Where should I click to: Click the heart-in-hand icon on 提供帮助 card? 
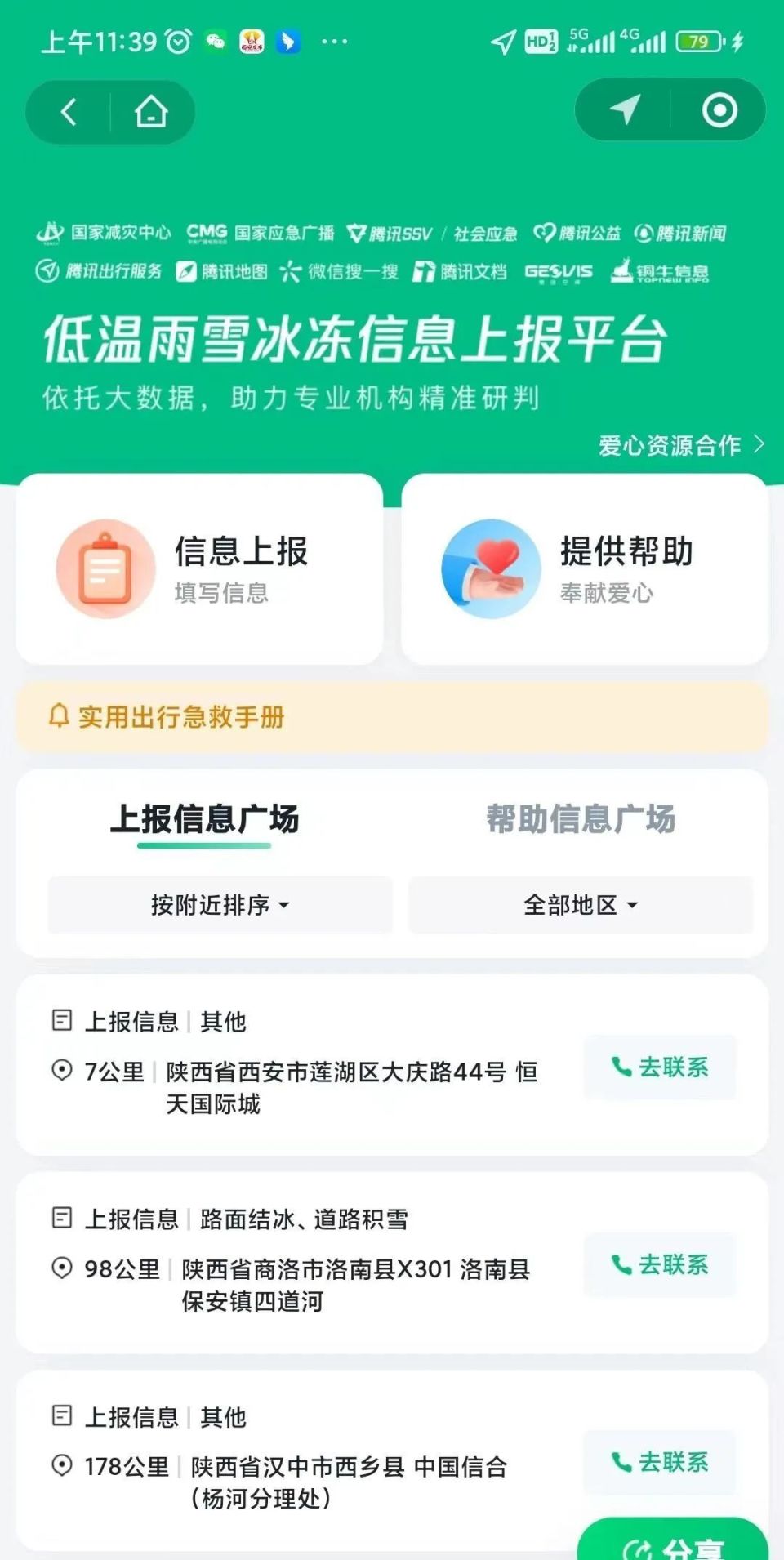490,569
